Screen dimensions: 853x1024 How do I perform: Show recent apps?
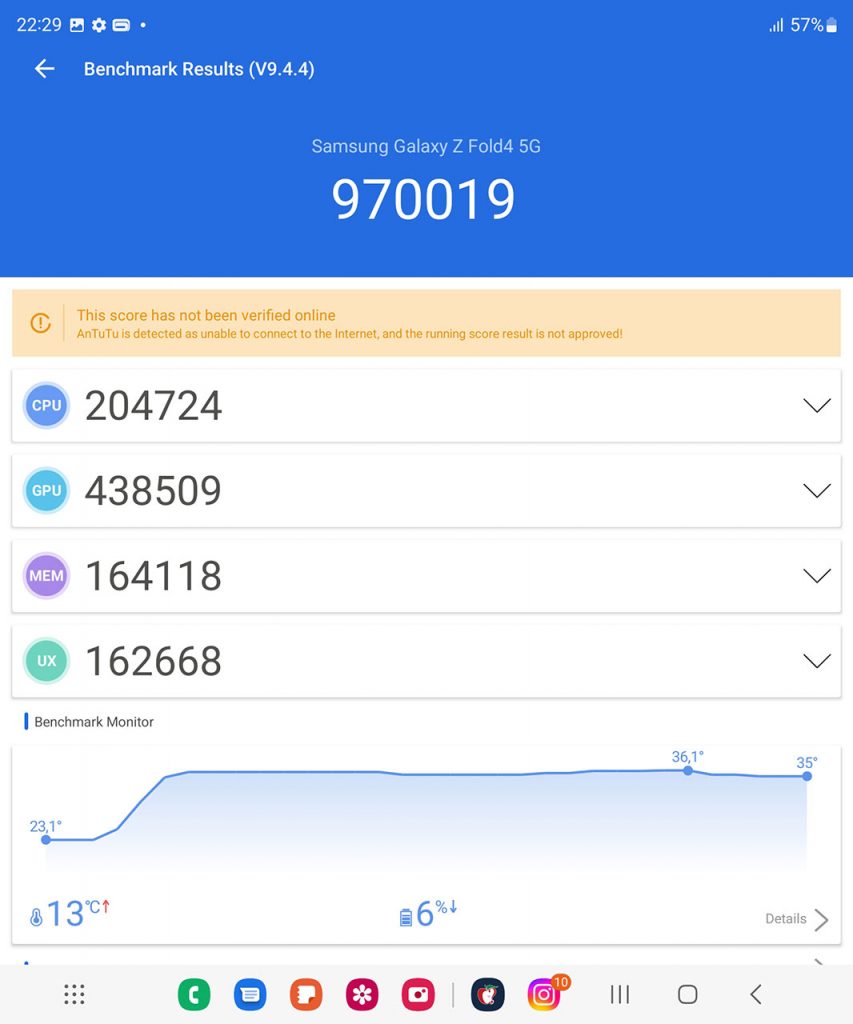point(619,995)
